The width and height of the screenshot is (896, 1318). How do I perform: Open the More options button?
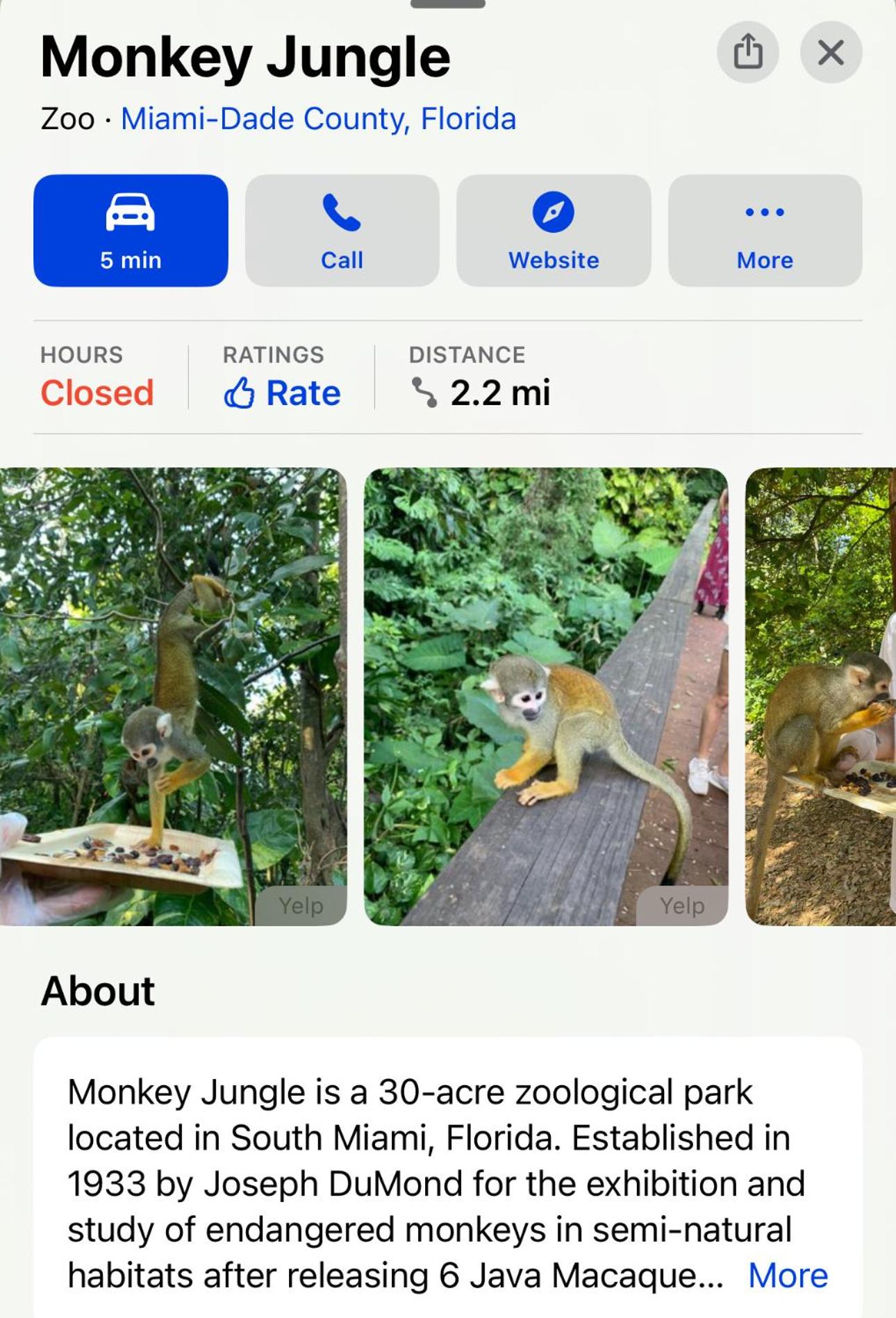coord(765,231)
